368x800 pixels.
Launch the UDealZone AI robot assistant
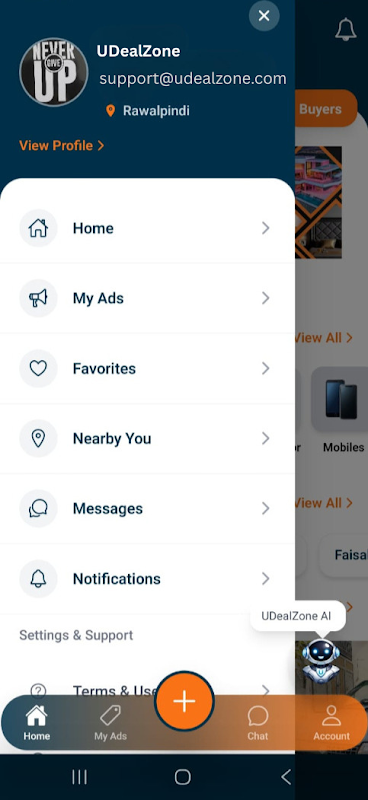coord(321,658)
